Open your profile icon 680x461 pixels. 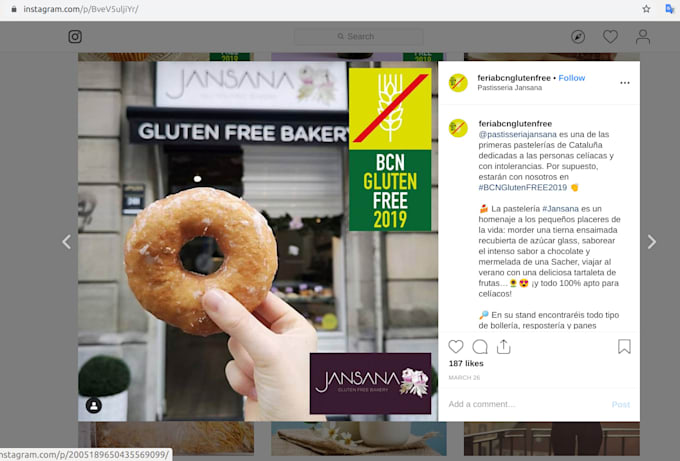pyautogui.click(x=643, y=37)
